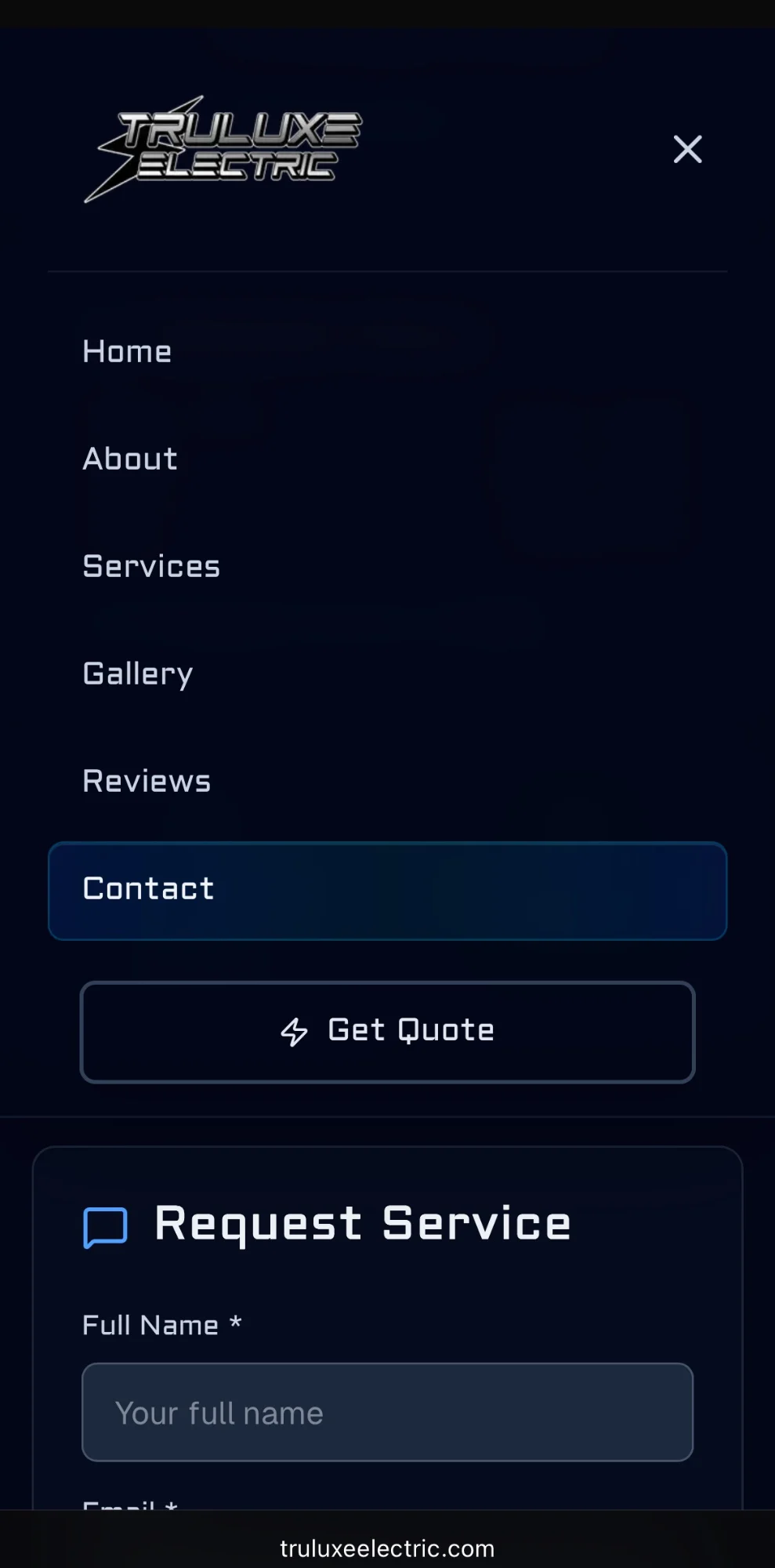Focus the 'Your full name' input field
Viewport: 775px width, 1568px height.
pyautogui.click(x=387, y=1412)
